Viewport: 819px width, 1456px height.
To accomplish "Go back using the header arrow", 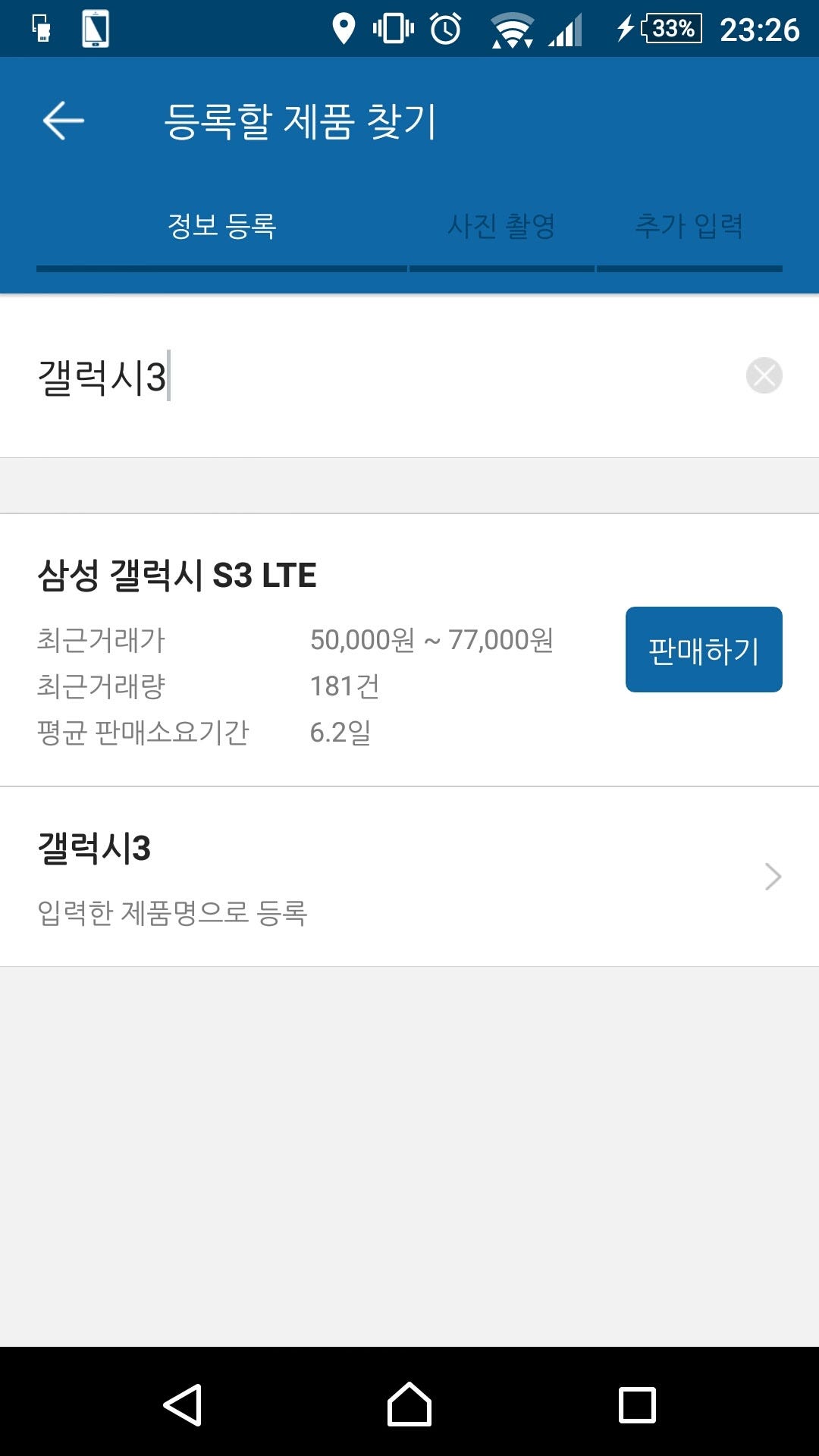I will (63, 121).
